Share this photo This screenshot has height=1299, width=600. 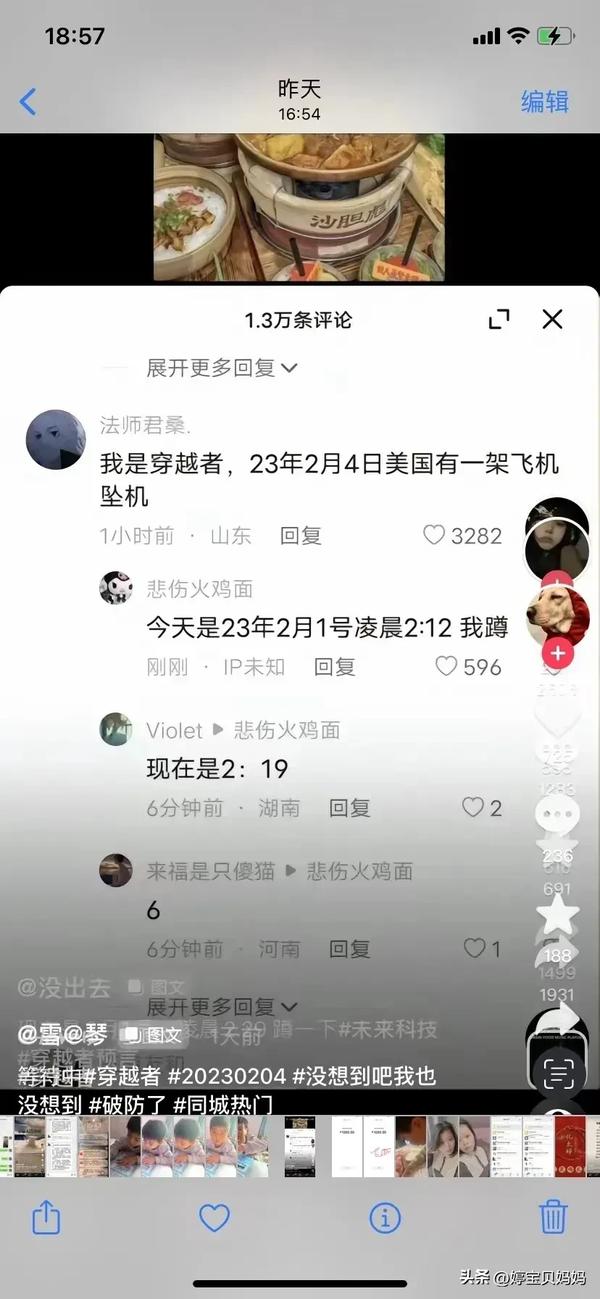(46, 1217)
